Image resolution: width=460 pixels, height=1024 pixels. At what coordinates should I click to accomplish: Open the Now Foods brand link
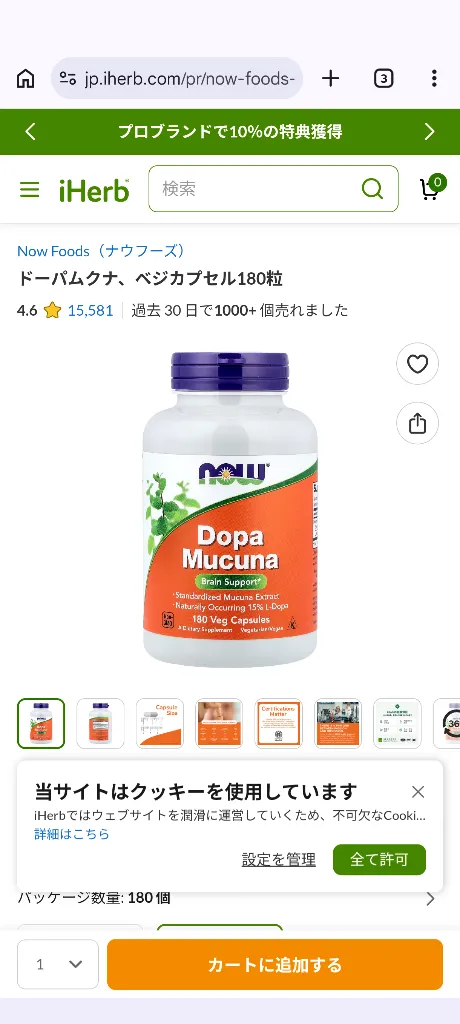101,251
